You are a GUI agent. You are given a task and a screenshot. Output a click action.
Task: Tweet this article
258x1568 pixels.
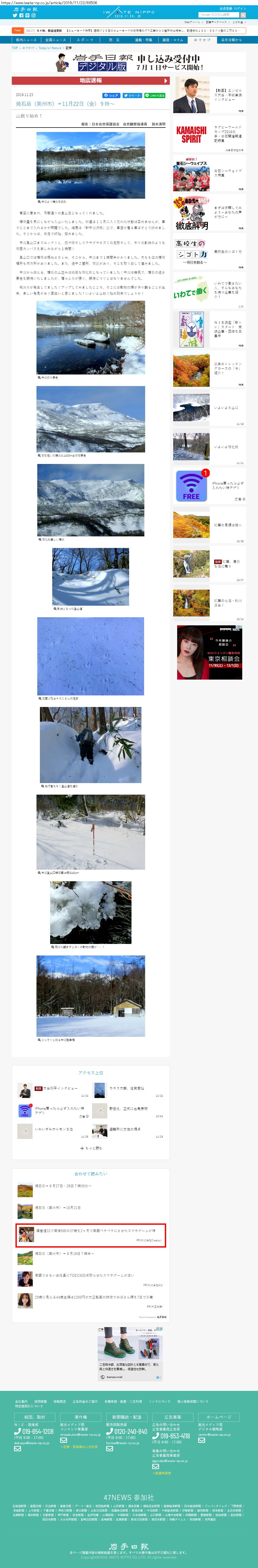pyautogui.click(x=132, y=96)
